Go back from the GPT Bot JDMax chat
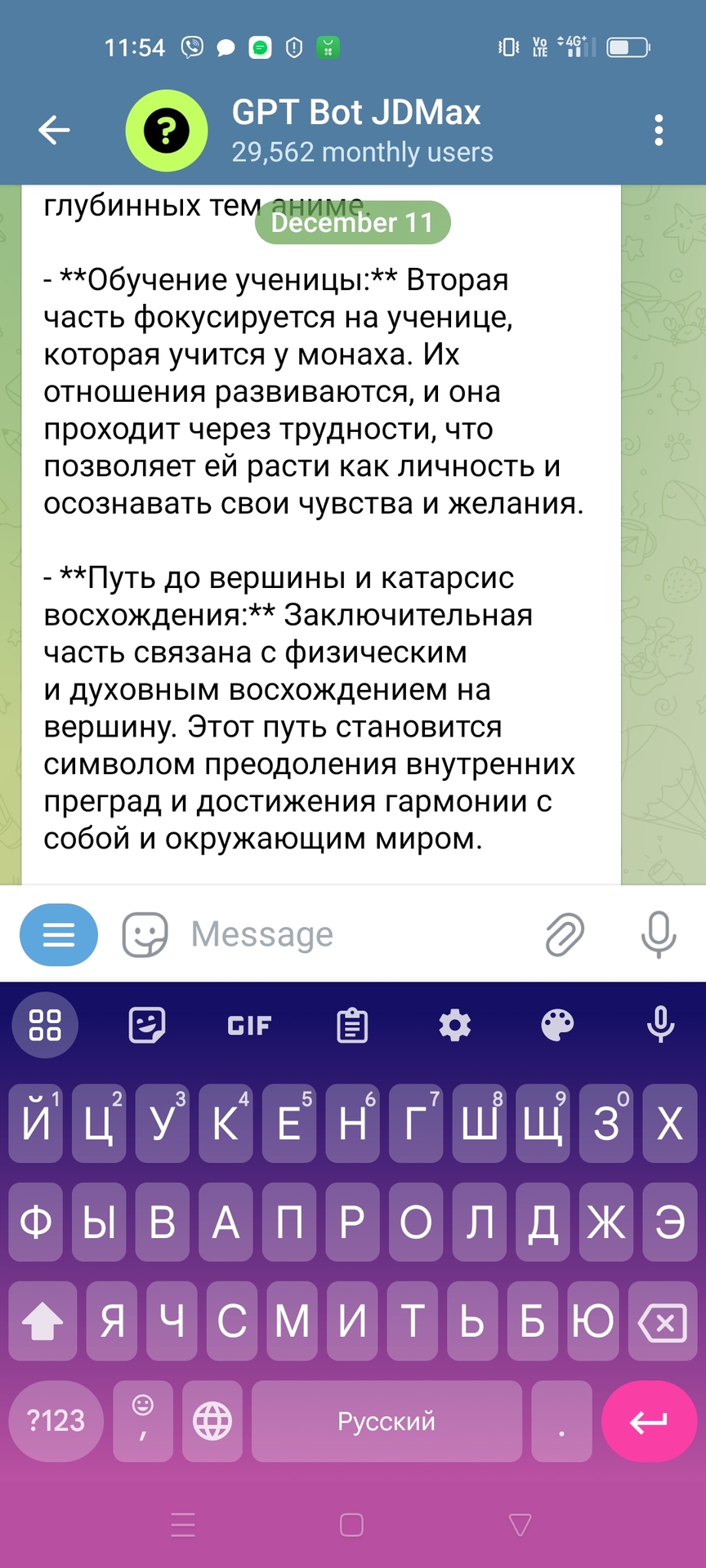The height and width of the screenshot is (1568, 706). (x=54, y=130)
